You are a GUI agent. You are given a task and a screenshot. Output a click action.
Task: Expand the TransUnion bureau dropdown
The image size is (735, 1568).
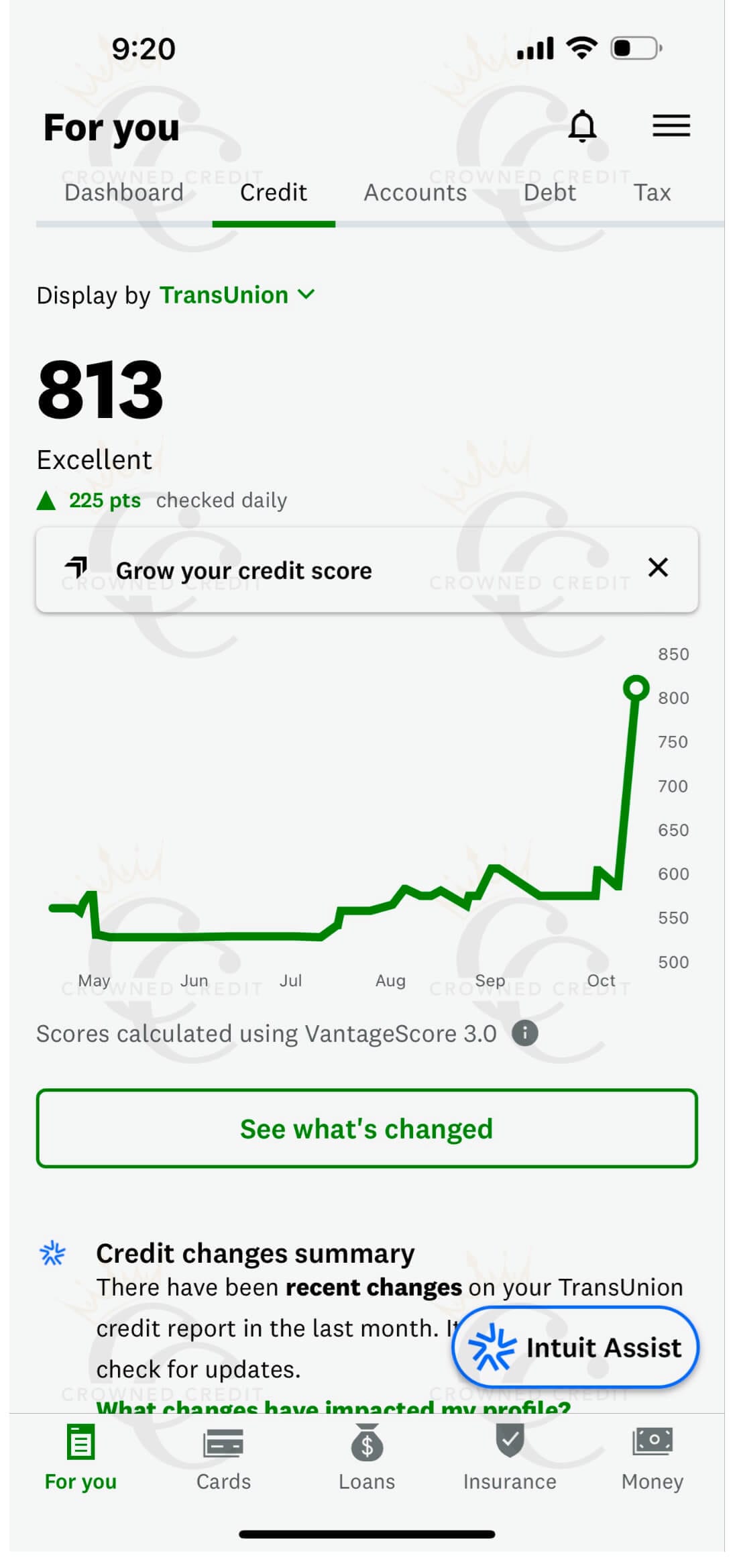236,295
